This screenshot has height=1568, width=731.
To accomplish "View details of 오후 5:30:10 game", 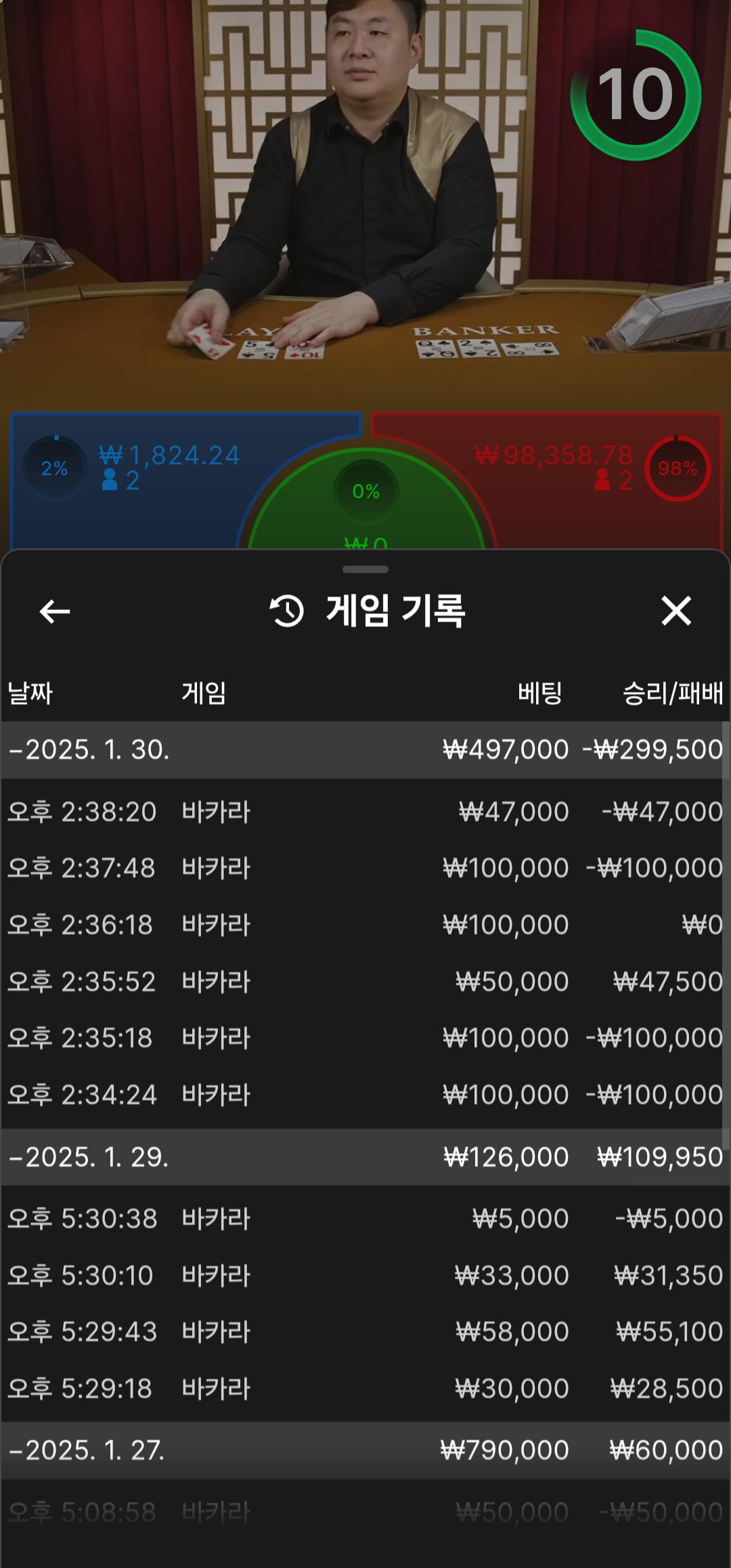I will [365, 1276].
